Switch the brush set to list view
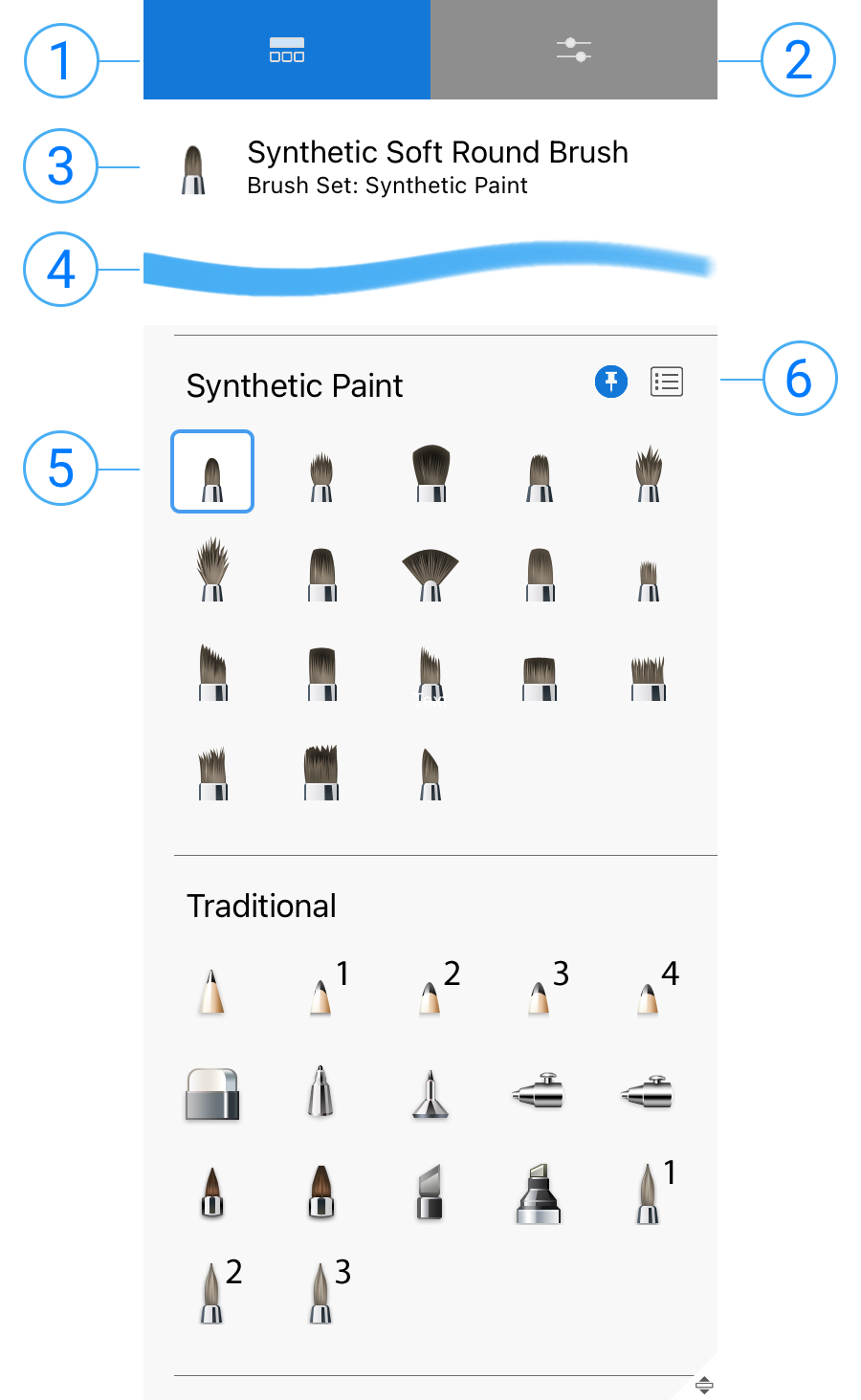 coord(667,382)
